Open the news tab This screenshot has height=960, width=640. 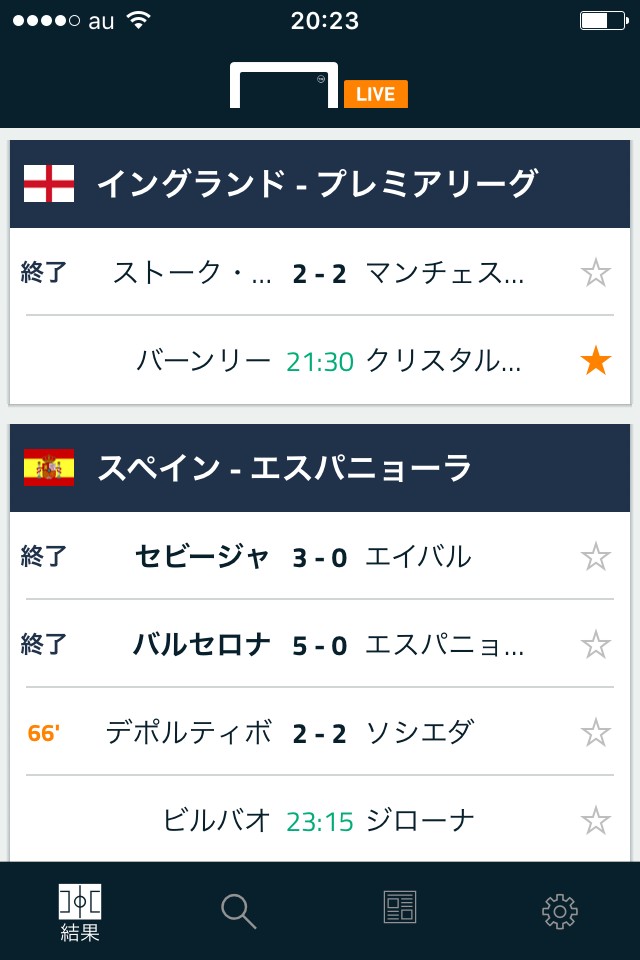pos(400,907)
